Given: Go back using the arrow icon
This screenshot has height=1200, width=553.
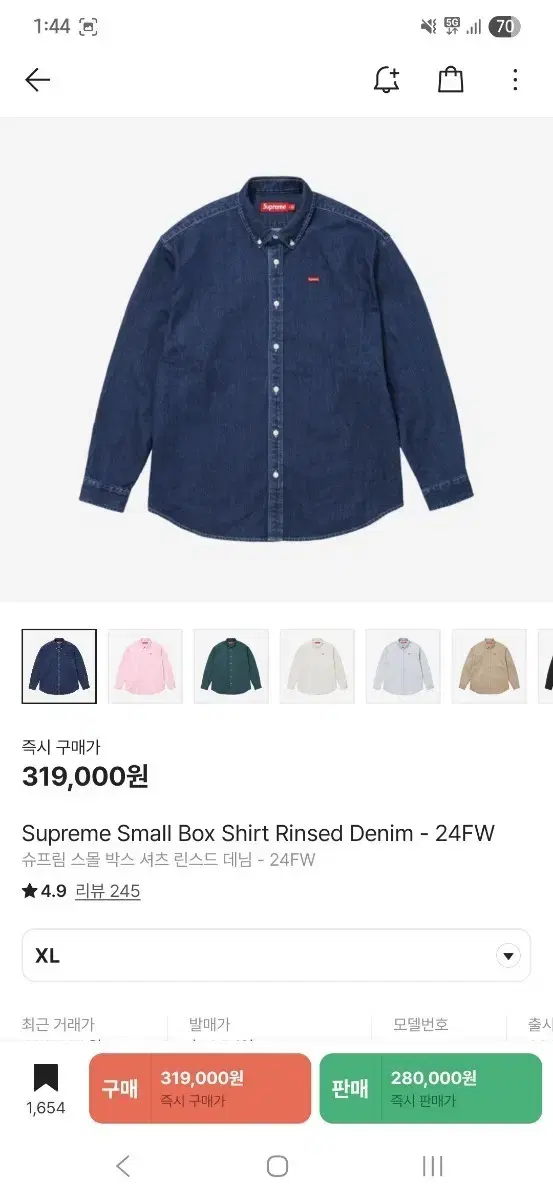Looking at the screenshot, I should tap(37, 80).
